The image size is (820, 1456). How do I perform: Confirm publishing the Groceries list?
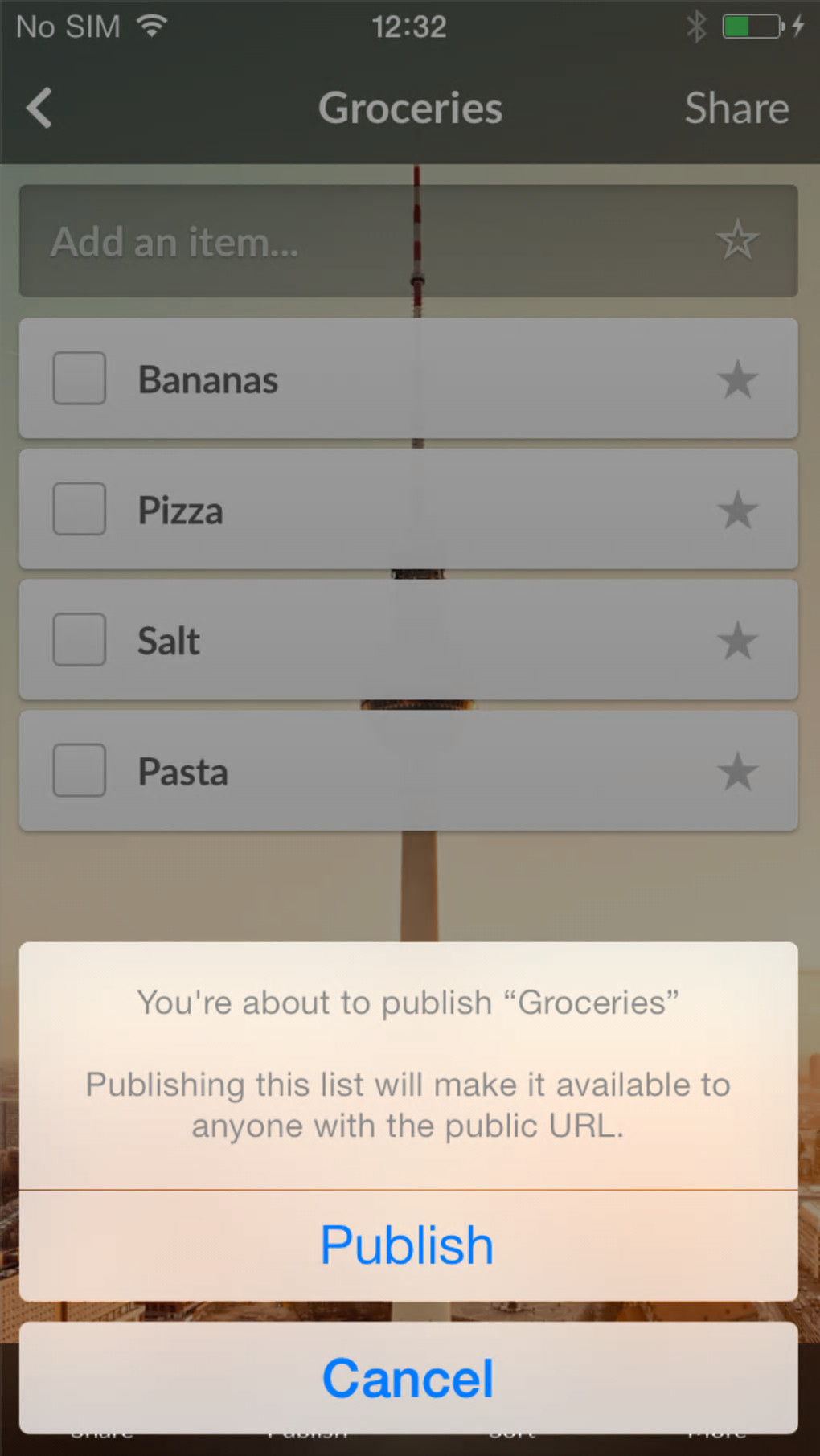pos(408,1245)
